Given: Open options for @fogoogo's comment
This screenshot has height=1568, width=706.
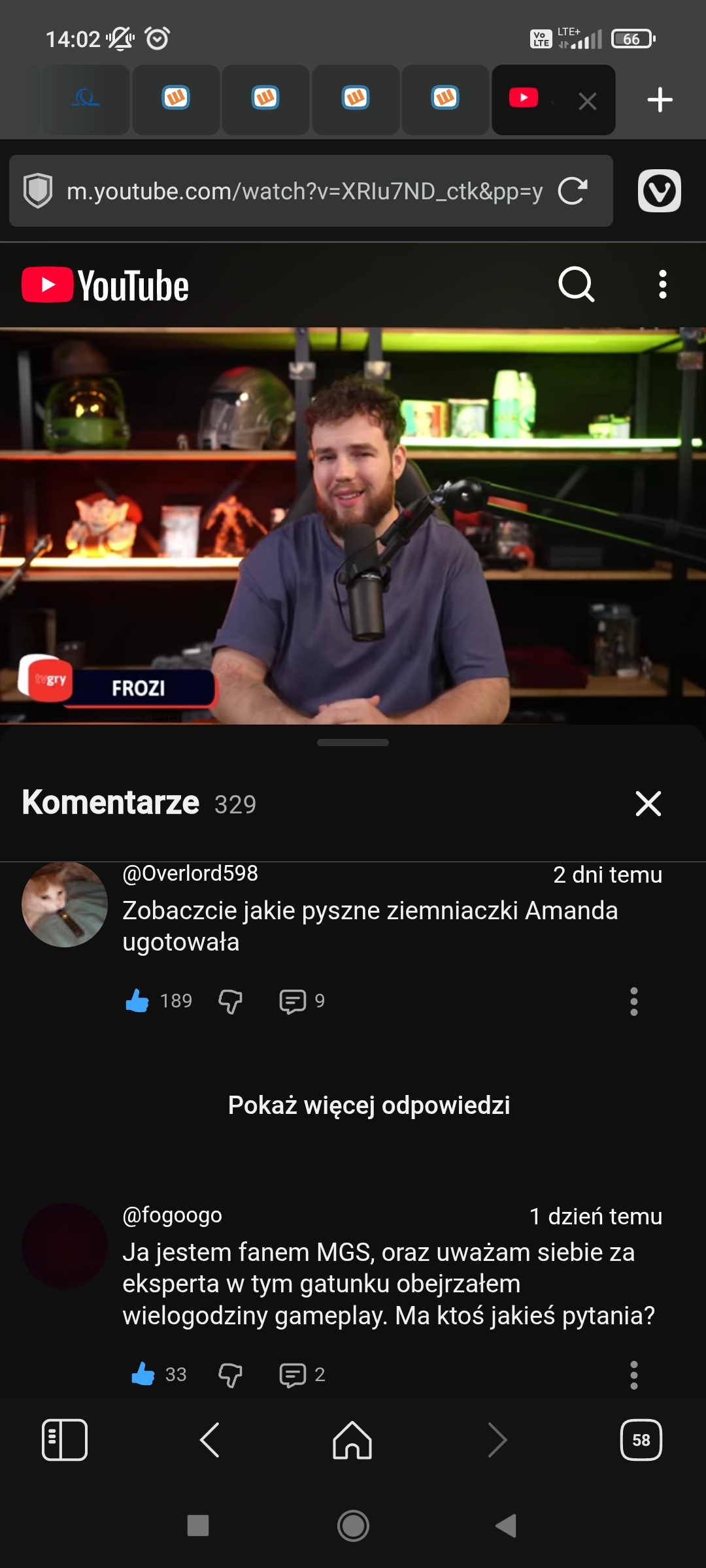Looking at the screenshot, I should coord(633,1375).
